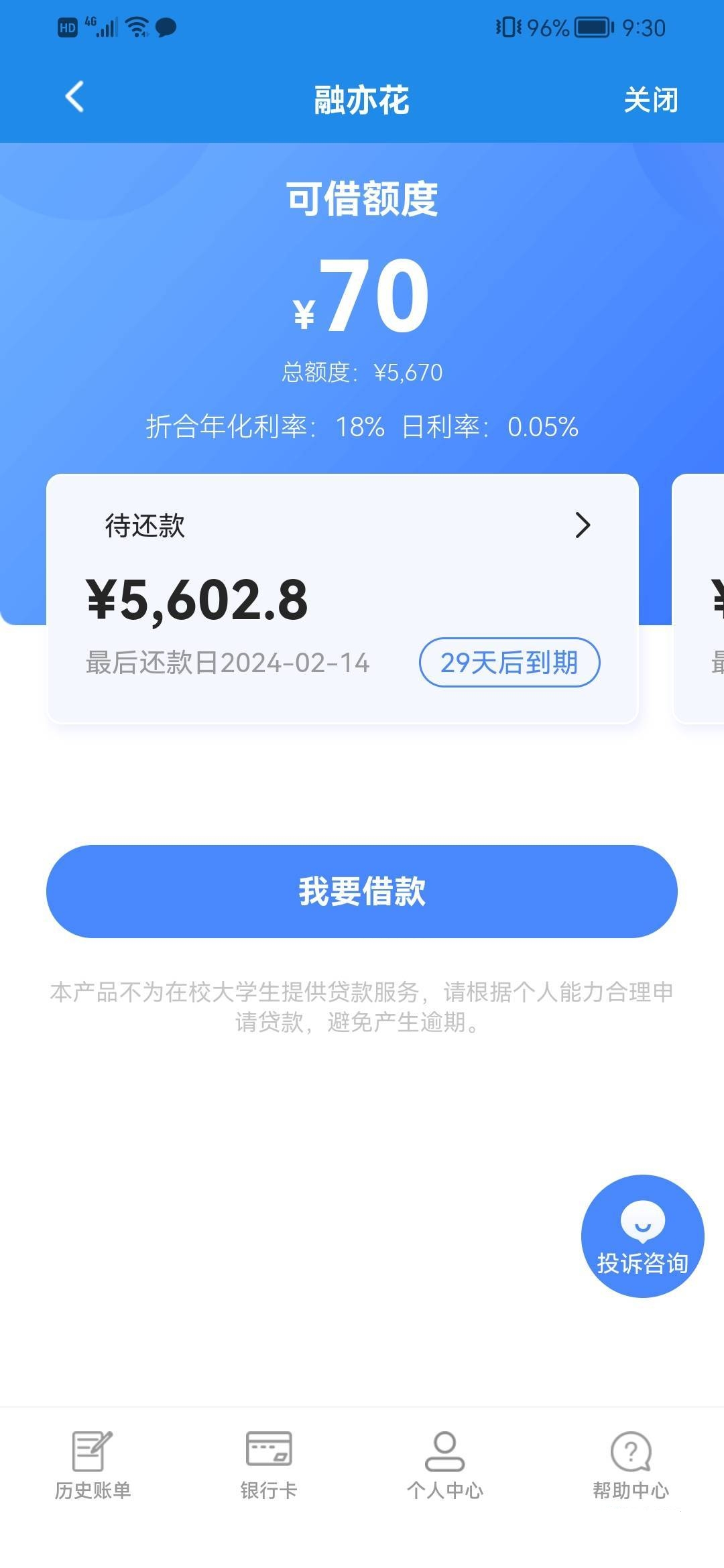Open the 历史账单 tab
The height and width of the screenshot is (1568, 724).
click(x=93, y=1465)
